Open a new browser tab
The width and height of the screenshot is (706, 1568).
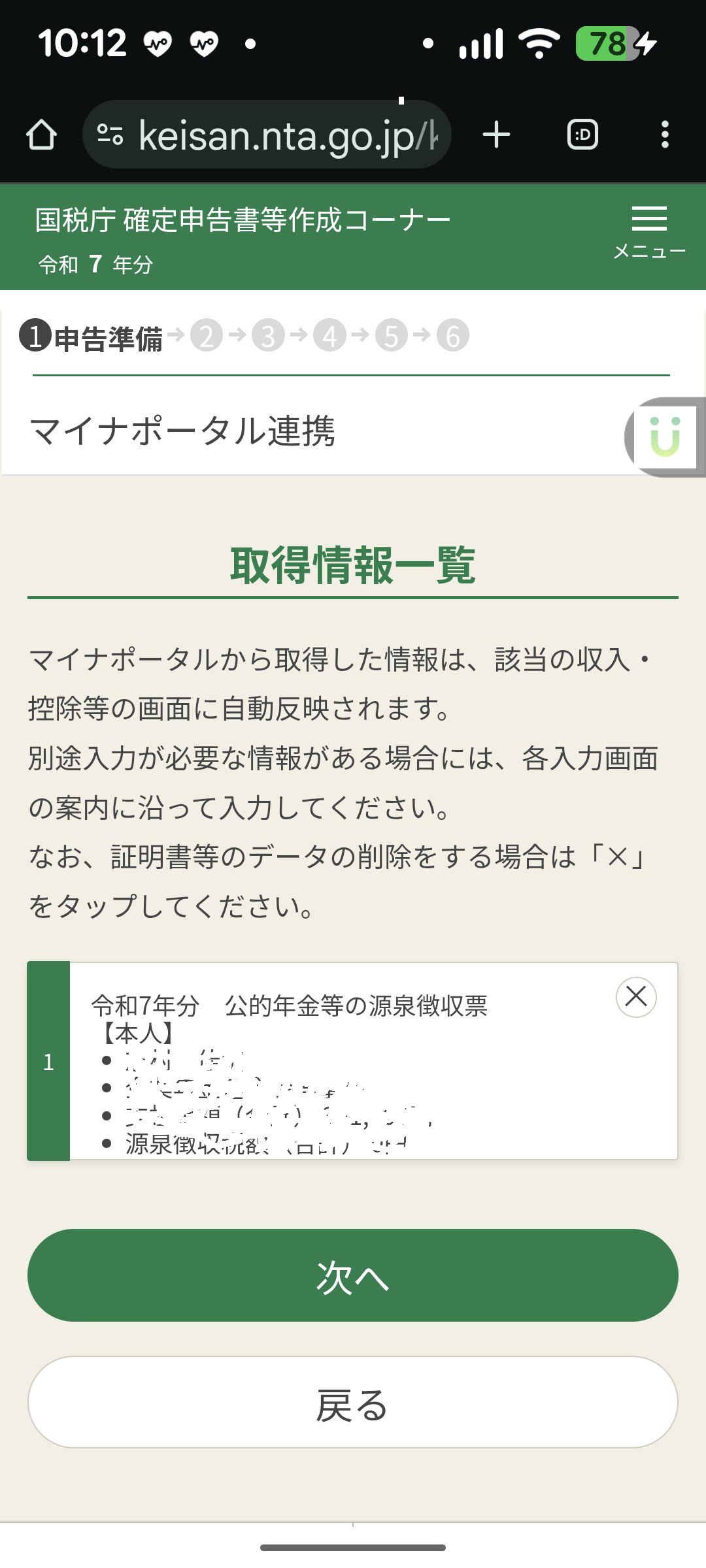496,135
